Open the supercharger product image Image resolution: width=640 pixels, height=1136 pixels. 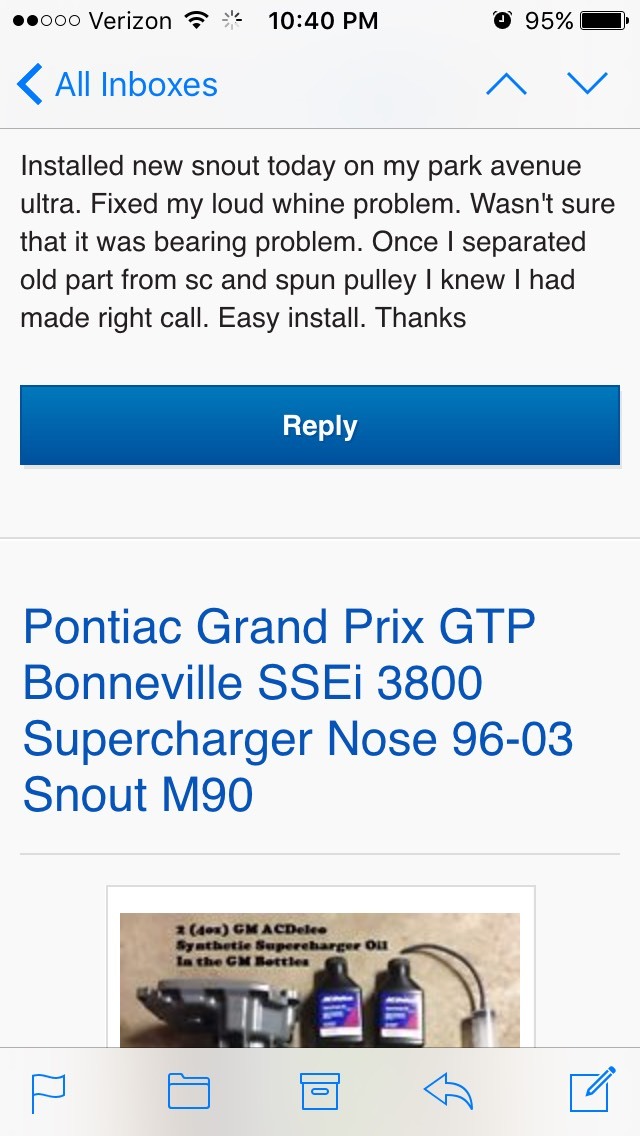coord(320,980)
